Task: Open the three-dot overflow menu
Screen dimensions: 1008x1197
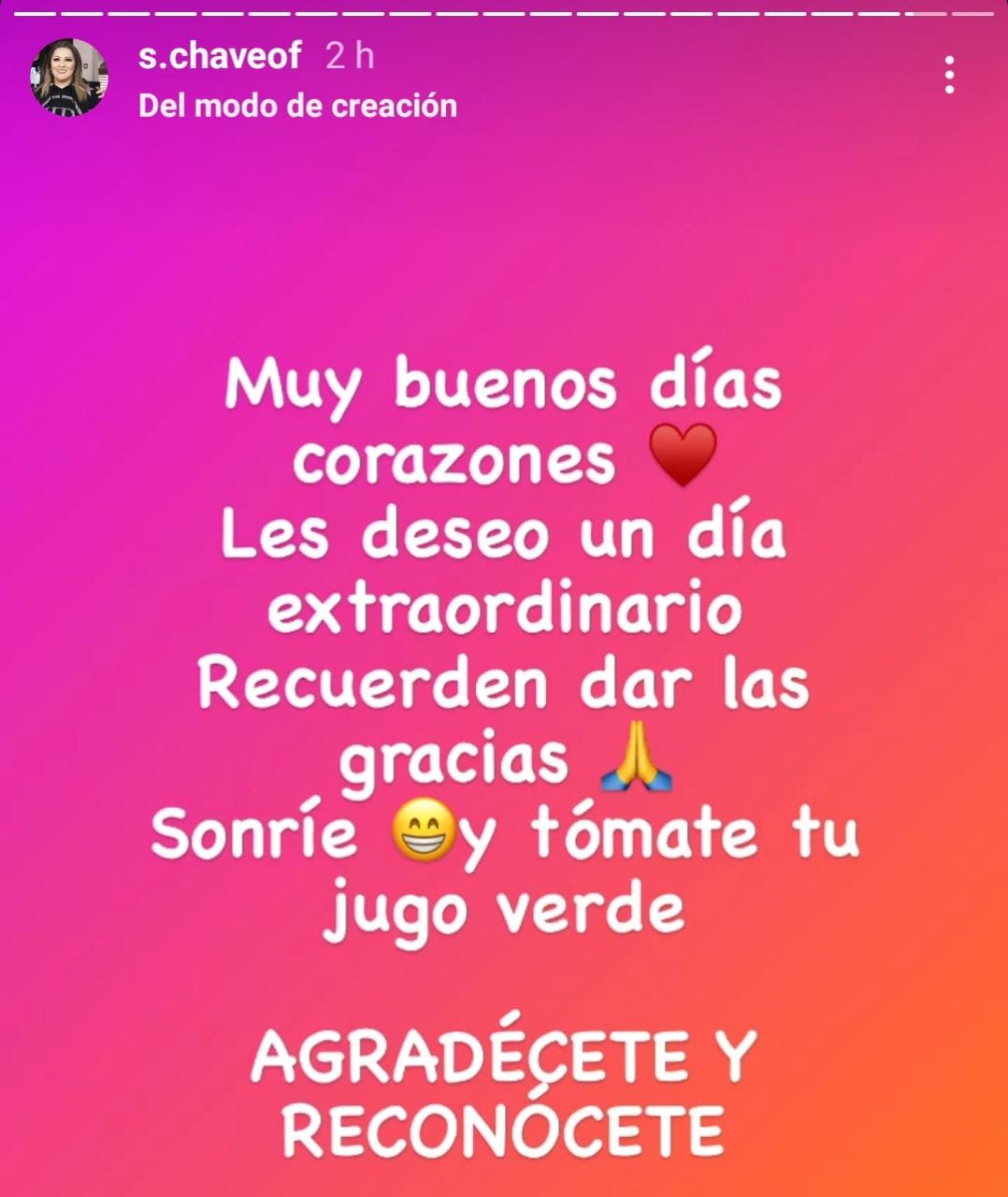Action: tap(949, 75)
